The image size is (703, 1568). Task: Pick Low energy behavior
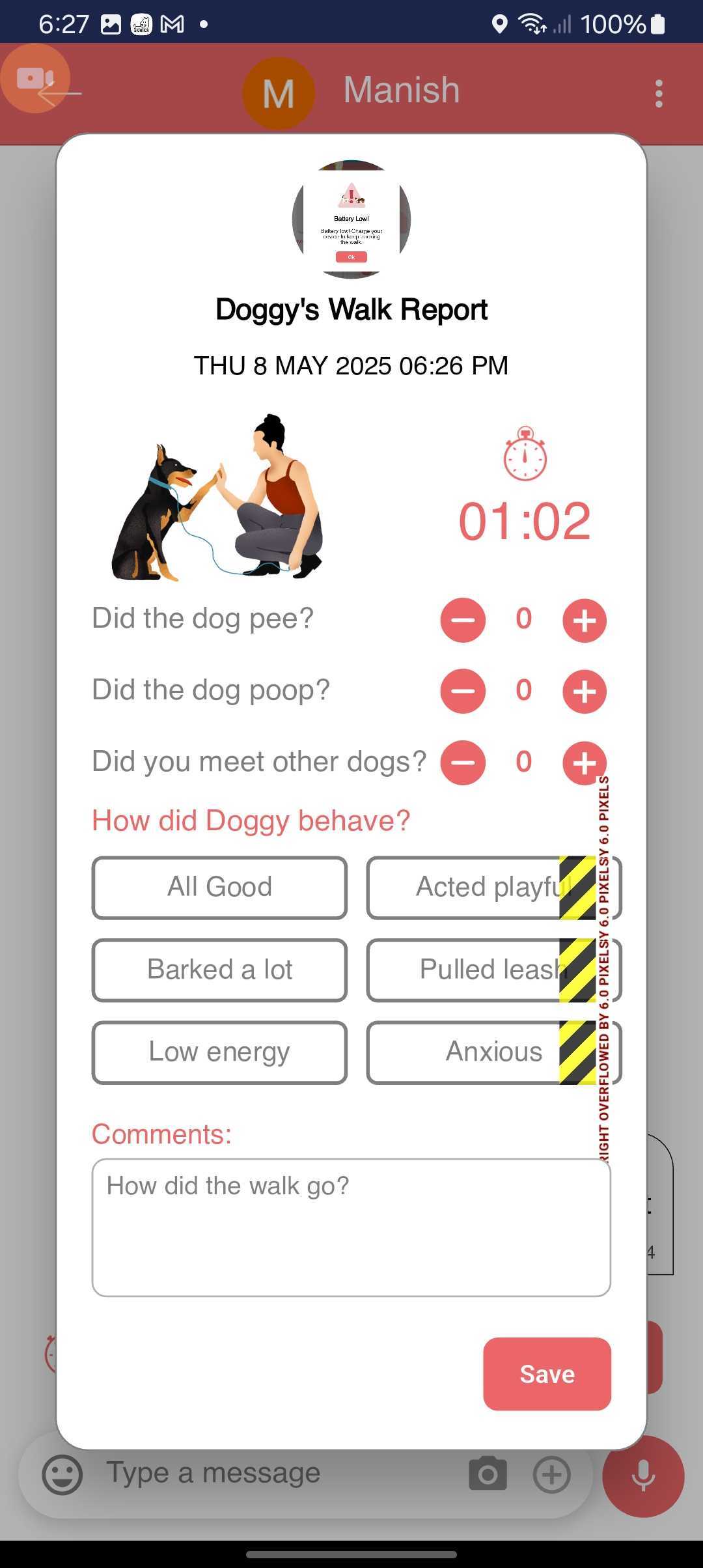pos(219,1052)
